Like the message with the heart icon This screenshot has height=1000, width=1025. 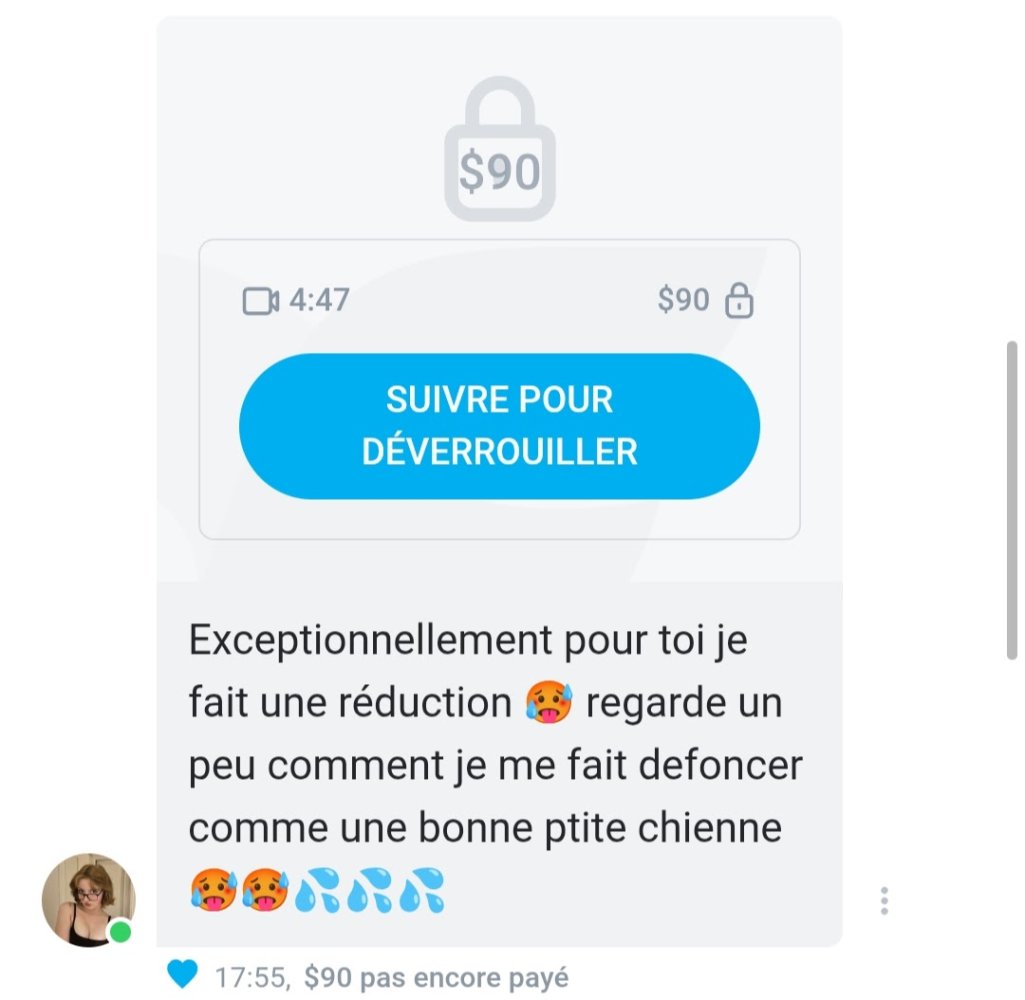click(182, 973)
